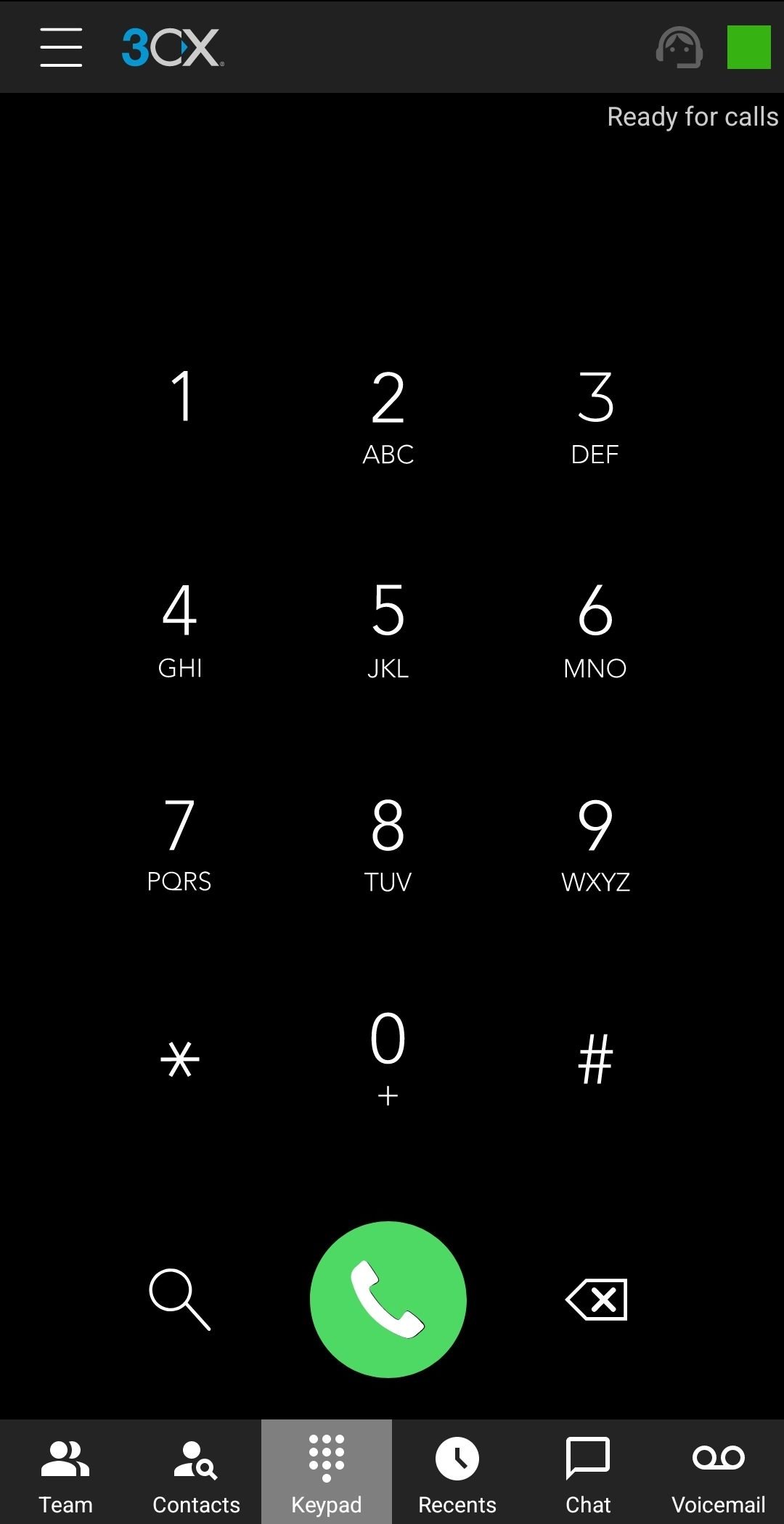The image size is (784, 1524).
Task: Open the headset agent icon
Action: [679, 48]
